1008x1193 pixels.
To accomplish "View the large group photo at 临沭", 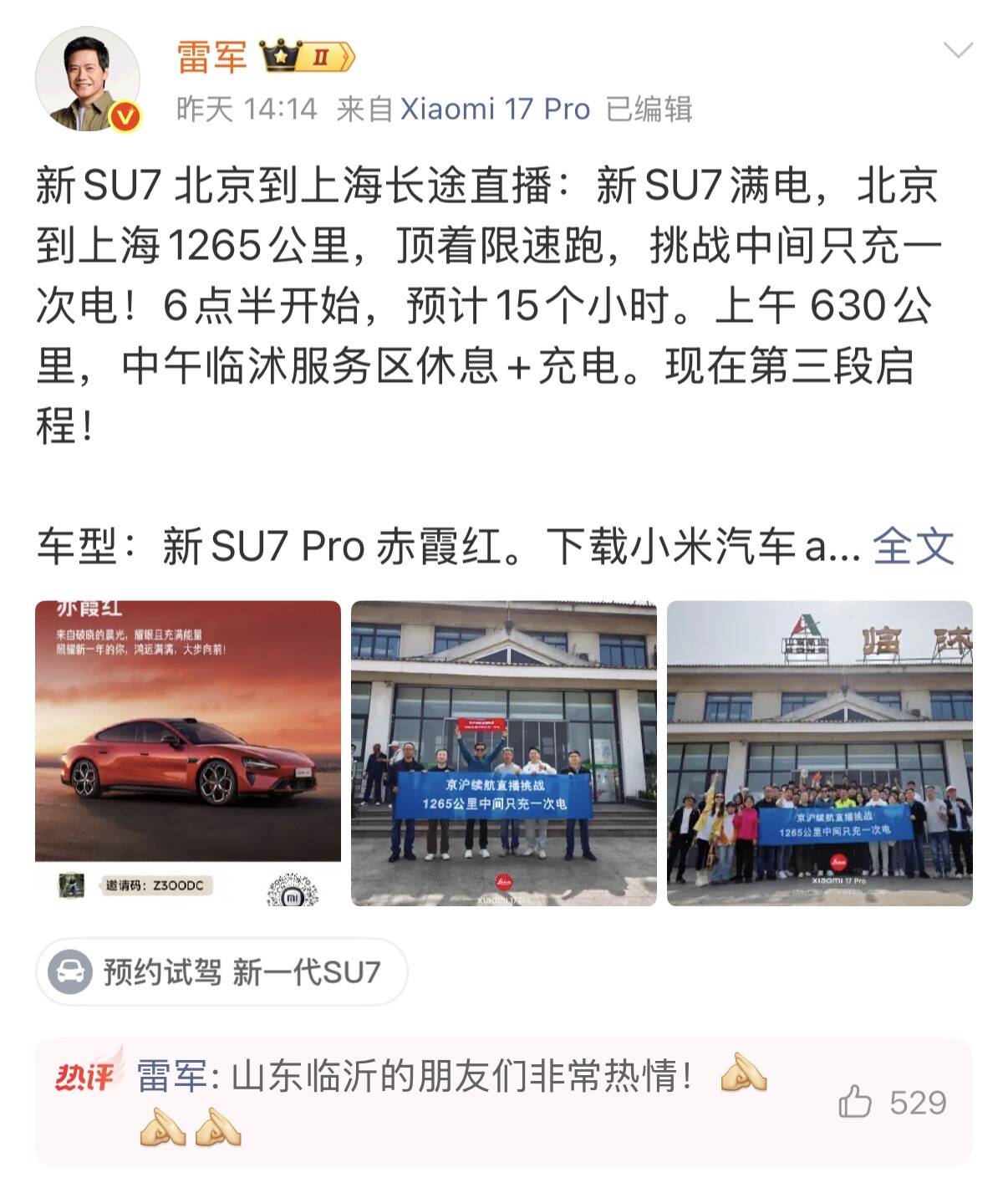I will (820, 753).
